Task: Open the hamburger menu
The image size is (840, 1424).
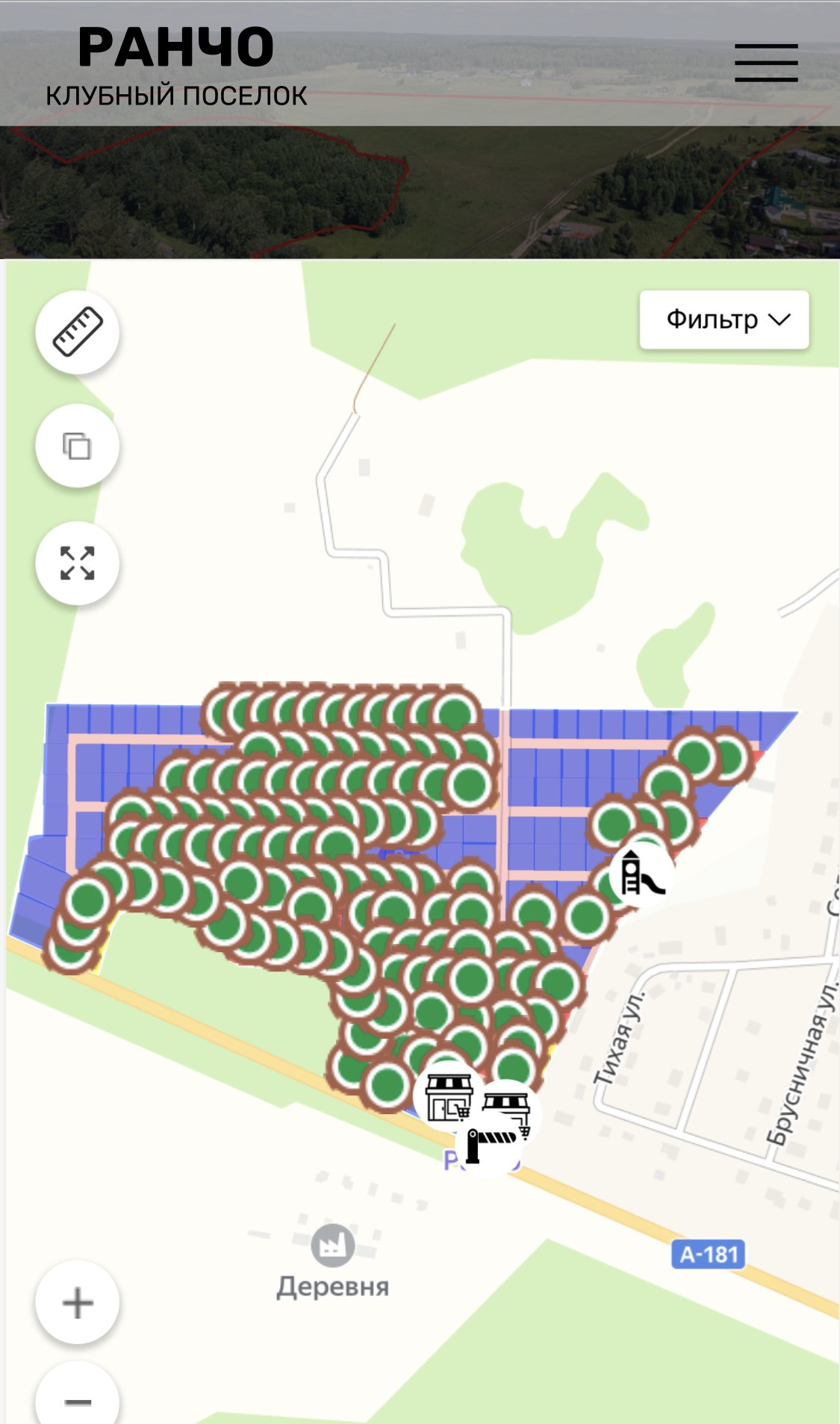Action: pyautogui.click(x=766, y=63)
